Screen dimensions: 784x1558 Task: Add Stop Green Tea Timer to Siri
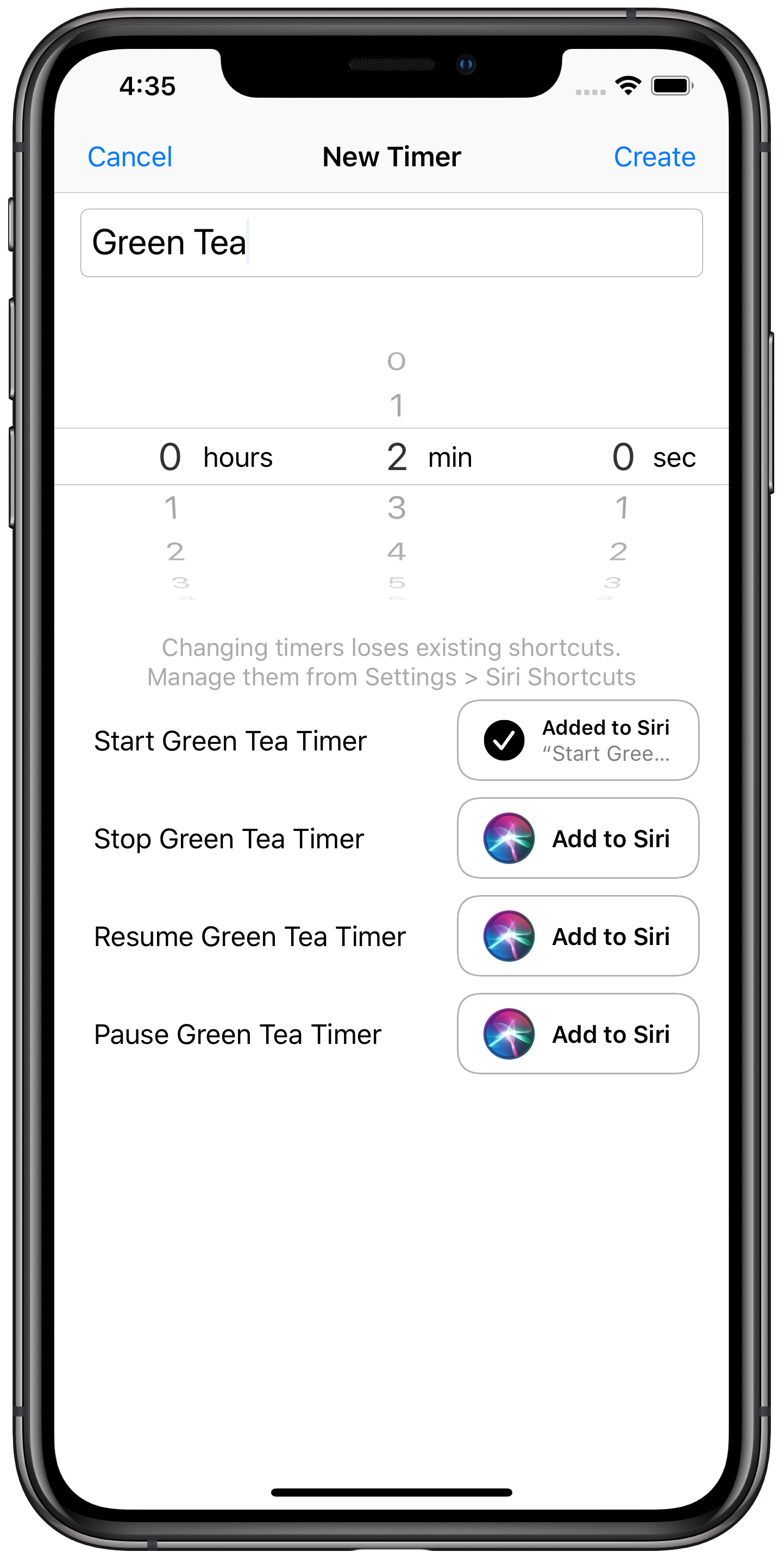tap(579, 839)
